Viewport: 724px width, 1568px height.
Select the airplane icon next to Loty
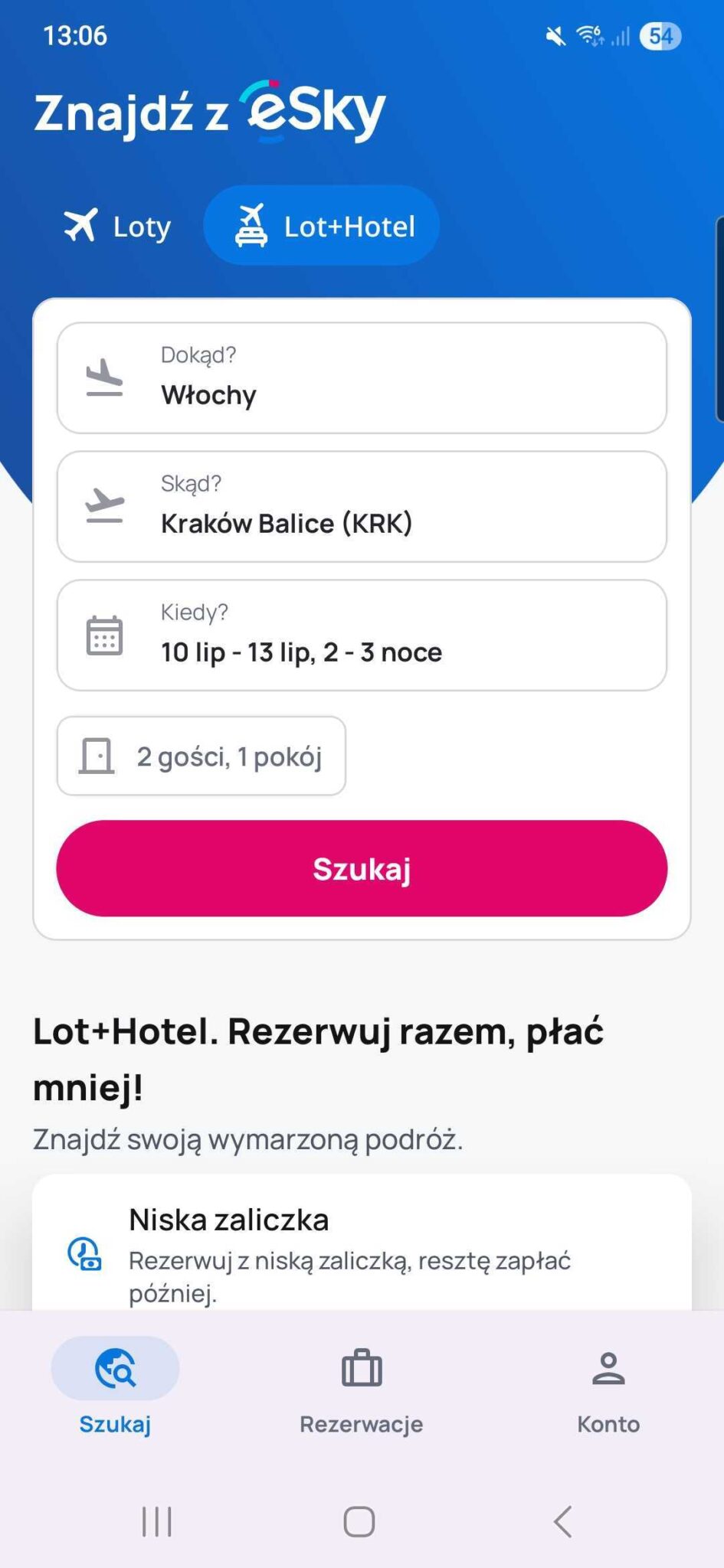click(x=80, y=224)
